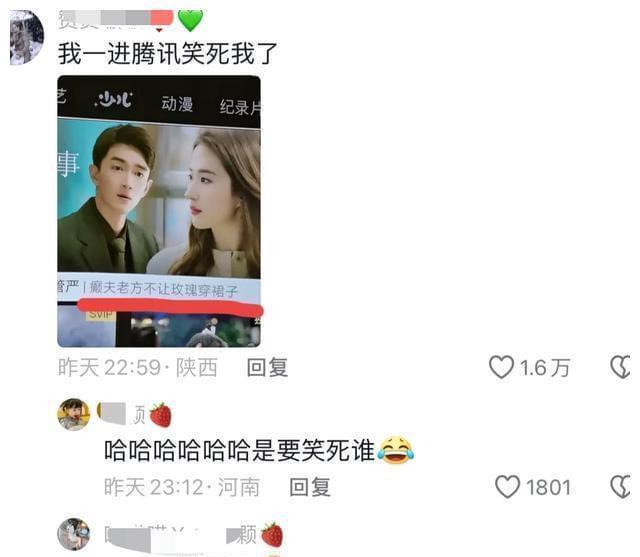Dislike the 昨天 22:59 陕西 comment
The width and height of the screenshot is (640, 557).
pyautogui.click(x=621, y=368)
